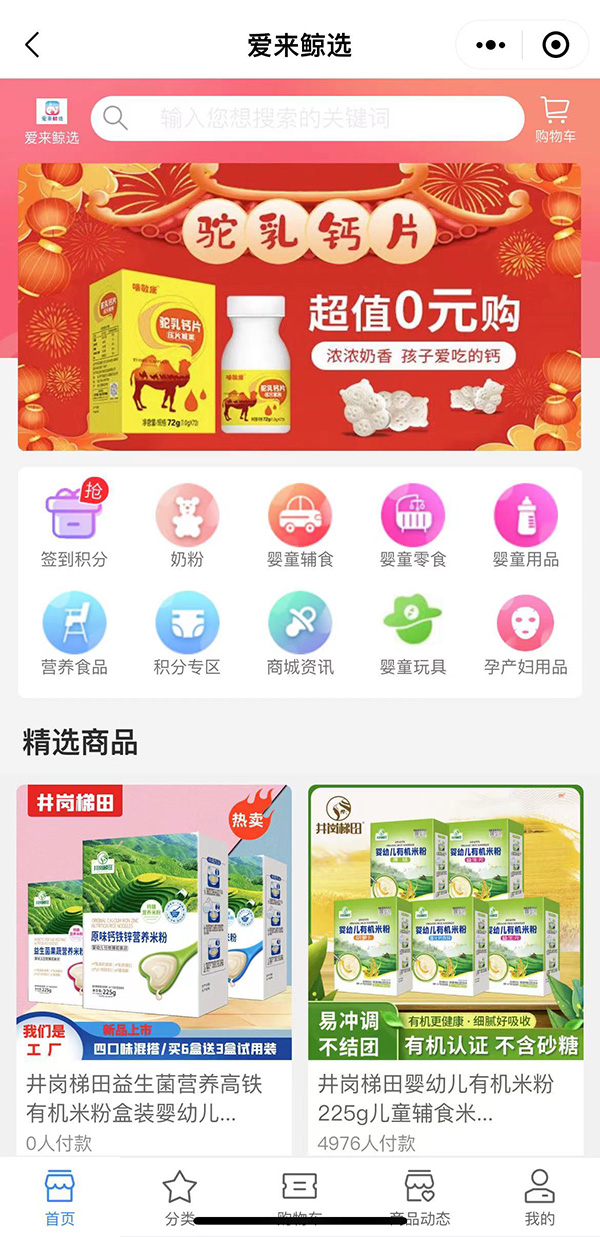Open the 营养食品 category
The width and height of the screenshot is (600, 1237).
[74, 635]
